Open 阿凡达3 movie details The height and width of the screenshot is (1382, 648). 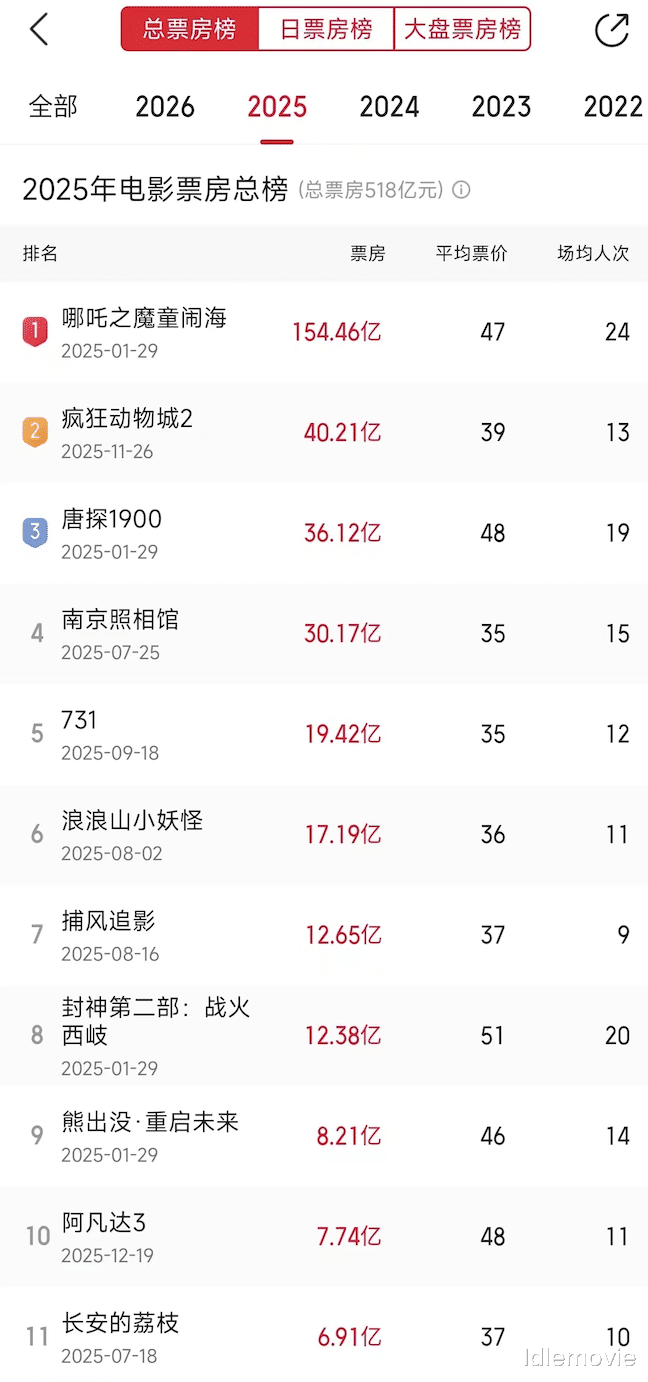point(104,1223)
